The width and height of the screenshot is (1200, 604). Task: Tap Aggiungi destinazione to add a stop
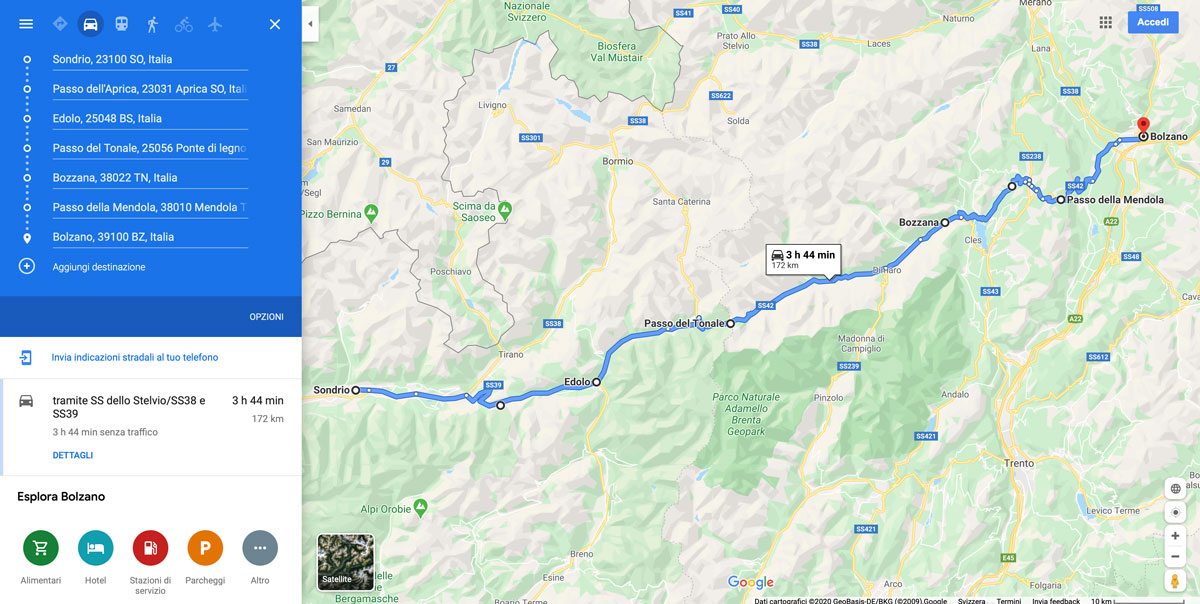pos(98,267)
